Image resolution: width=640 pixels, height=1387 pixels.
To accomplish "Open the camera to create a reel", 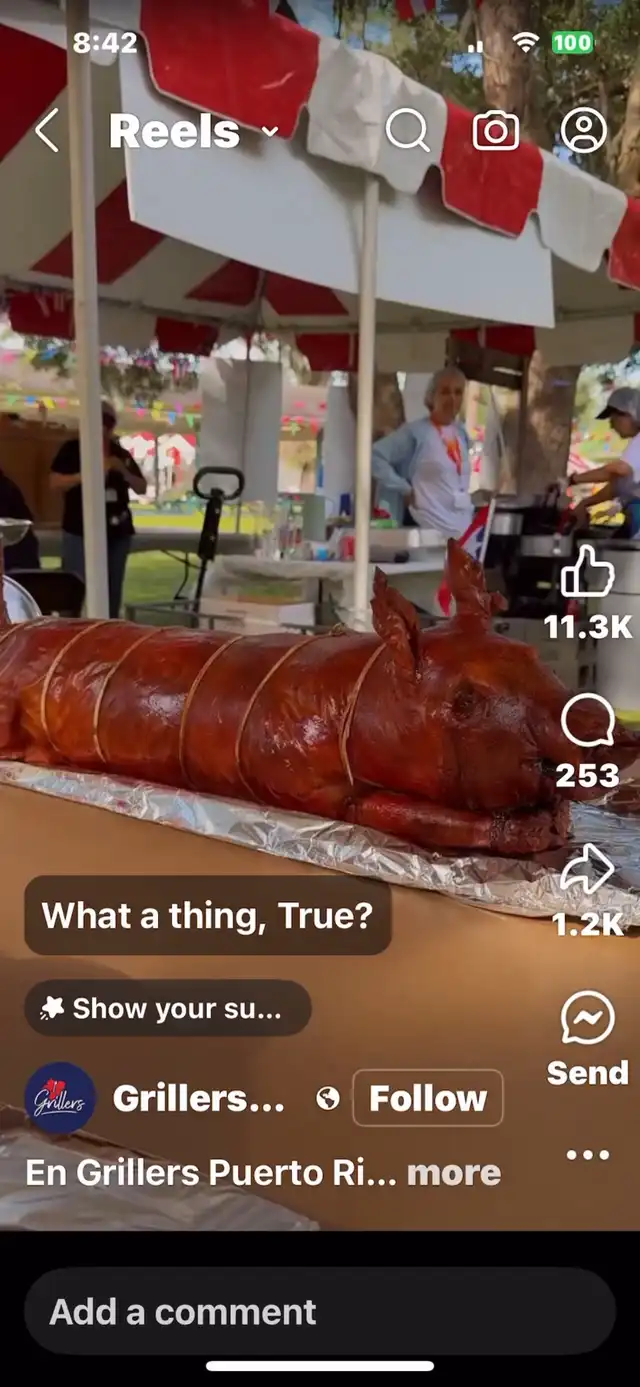I will pos(495,131).
